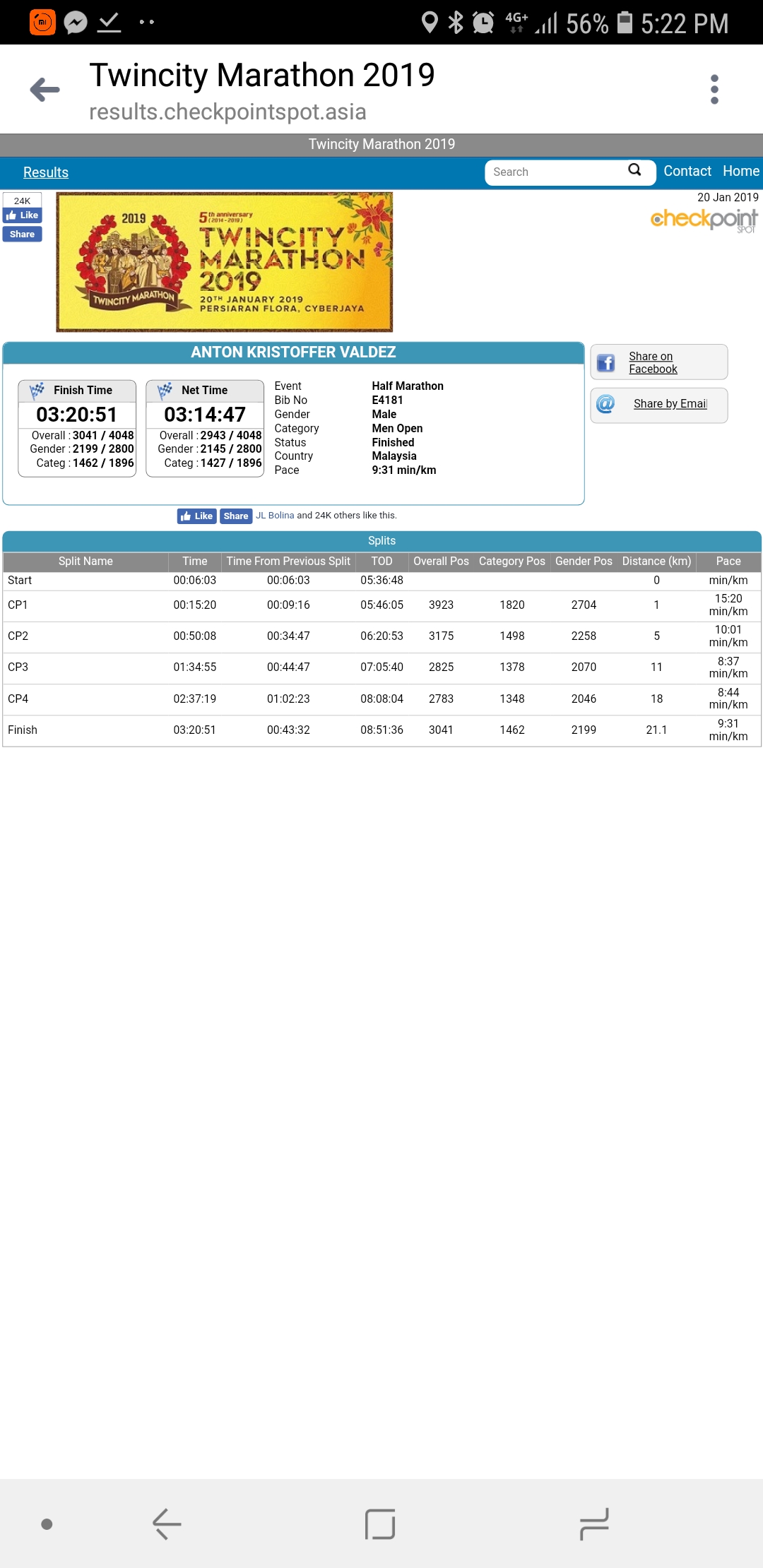Go to the Home page
This screenshot has height=1568, width=763.
click(741, 171)
